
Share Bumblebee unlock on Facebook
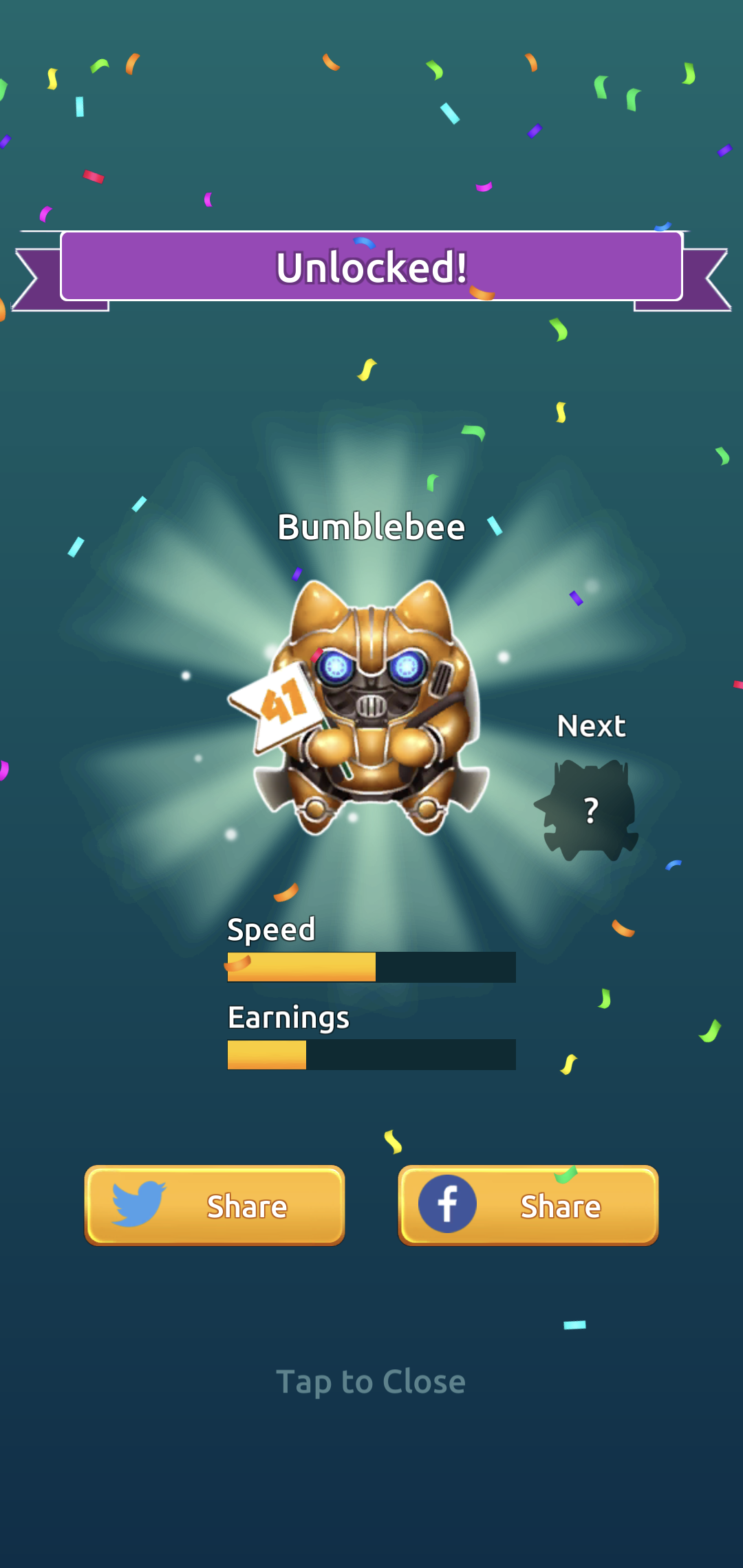(x=528, y=1205)
